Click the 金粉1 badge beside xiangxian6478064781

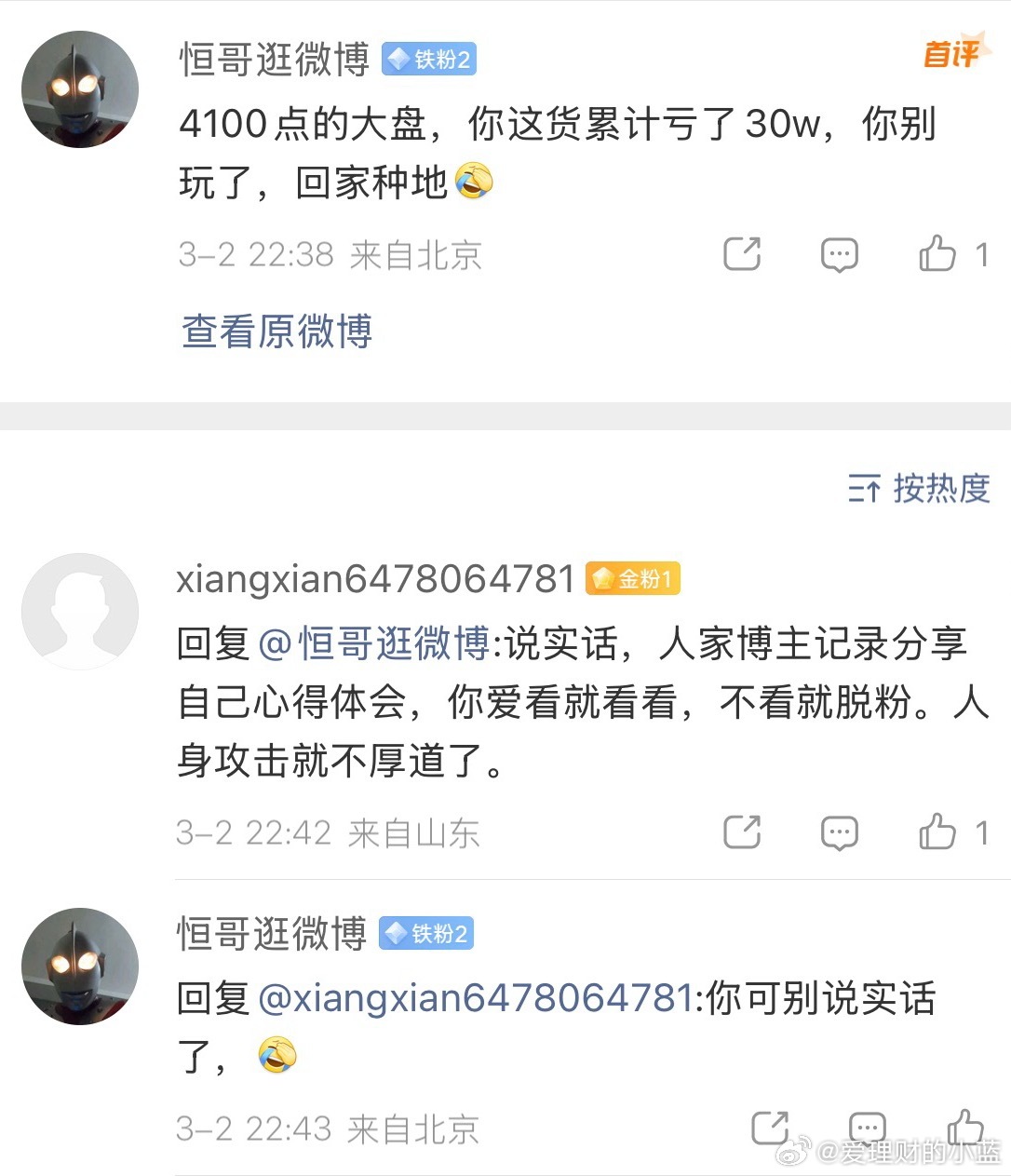tap(632, 578)
